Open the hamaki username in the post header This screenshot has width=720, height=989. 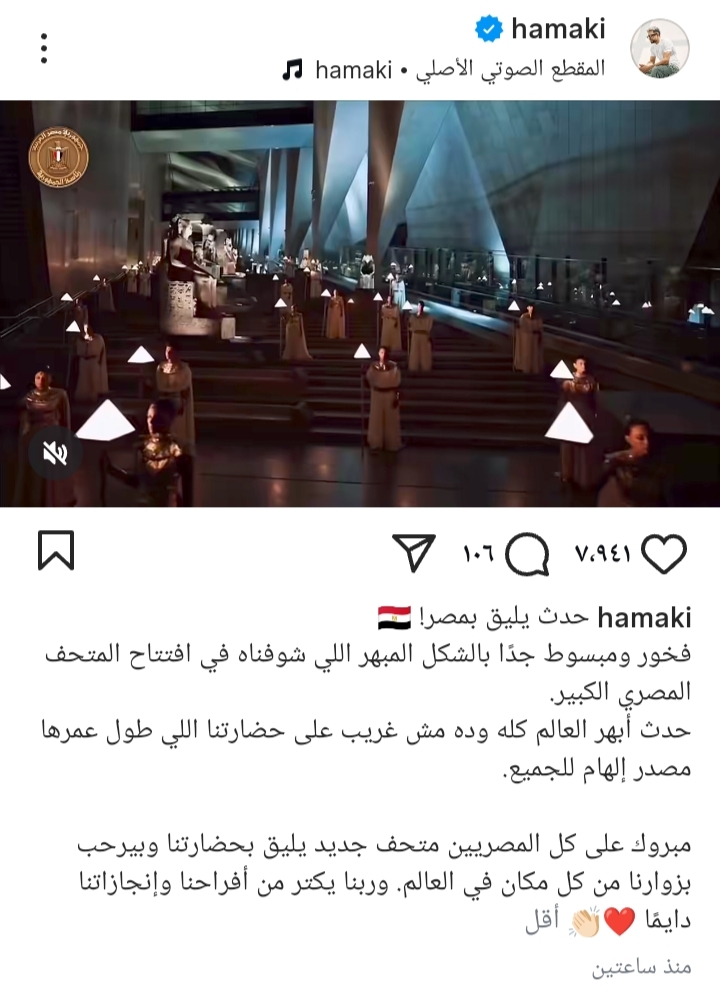[x=557, y=30]
